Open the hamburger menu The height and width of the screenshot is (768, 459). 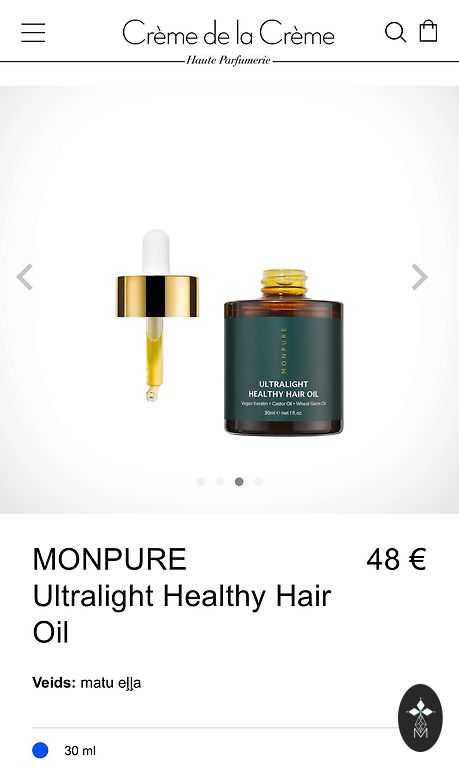click(x=33, y=33)
